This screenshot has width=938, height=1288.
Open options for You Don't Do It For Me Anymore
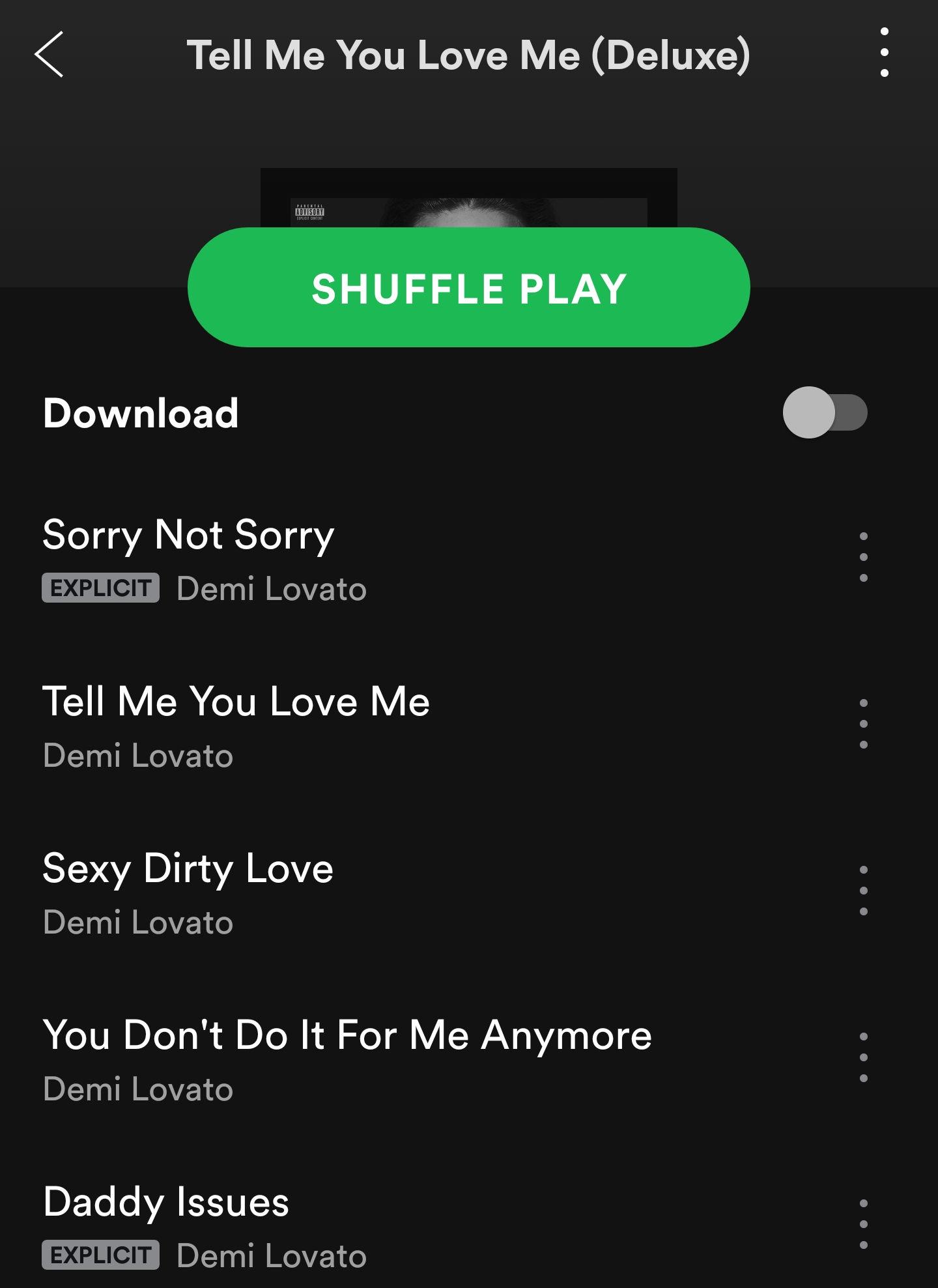tap(863, 1057)
